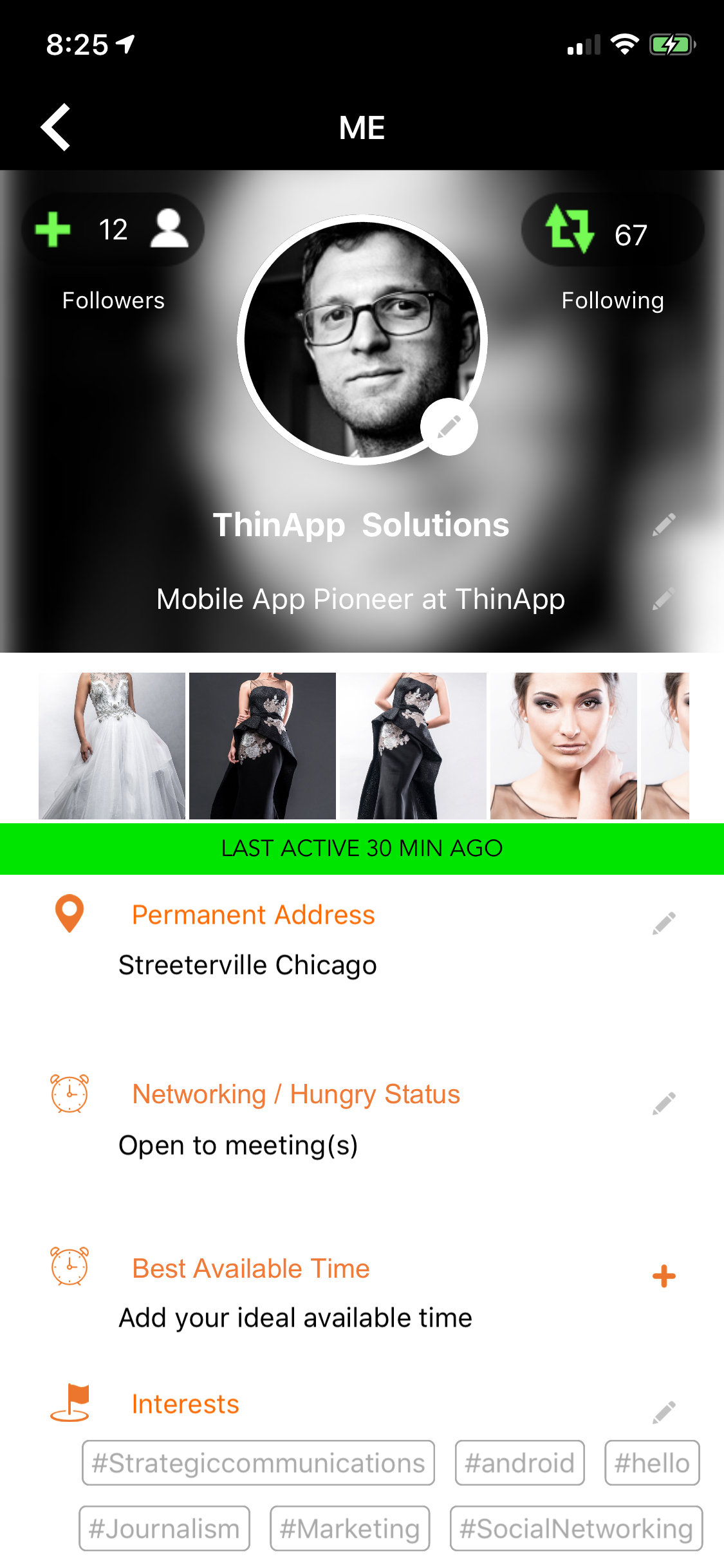The height and width of the screenshot is (1568, 724).
Task: Add a Best Available Time
Action: (x=664, y=1276)
